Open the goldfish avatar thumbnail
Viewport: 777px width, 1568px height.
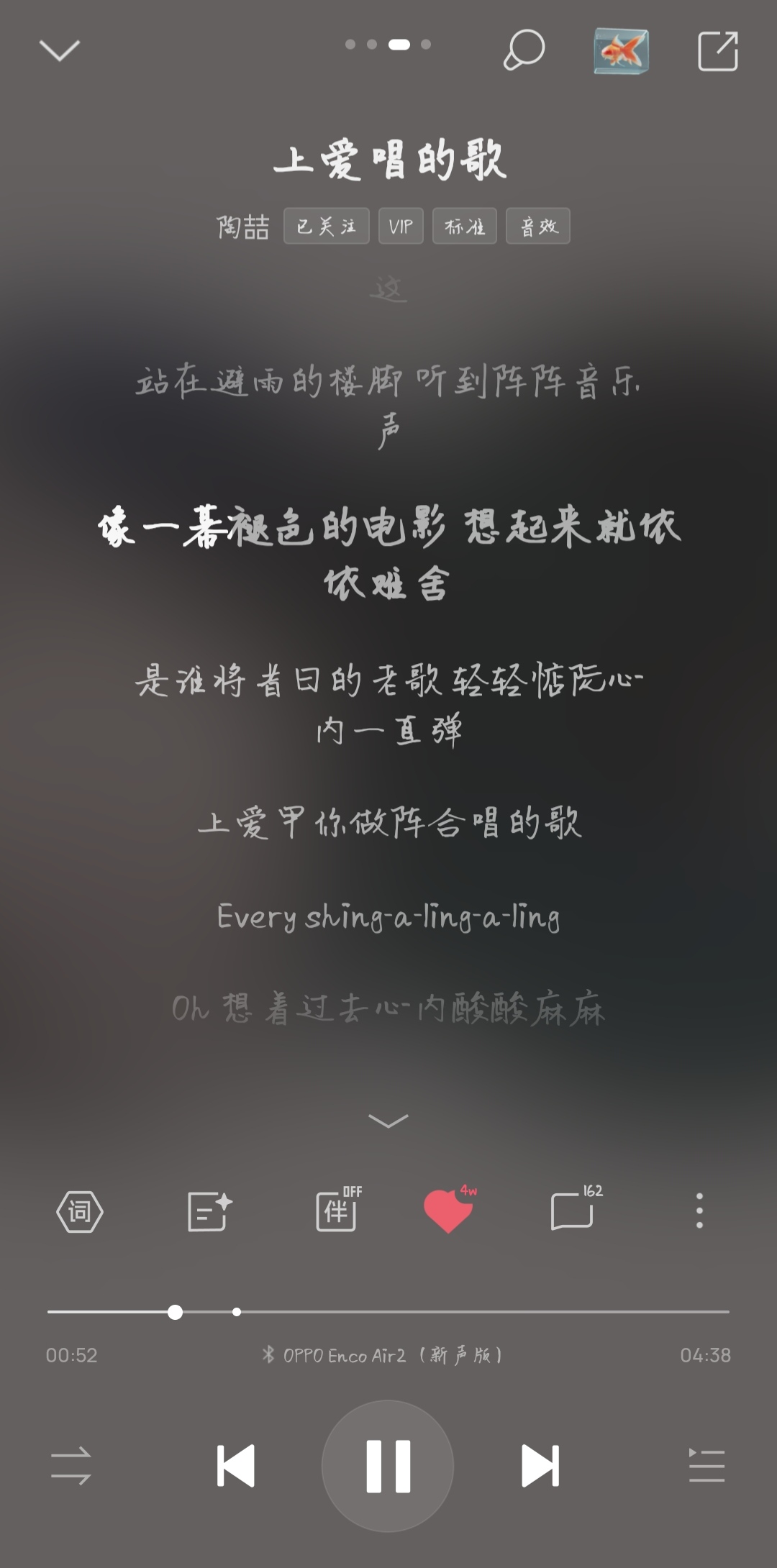pos(621,50)
